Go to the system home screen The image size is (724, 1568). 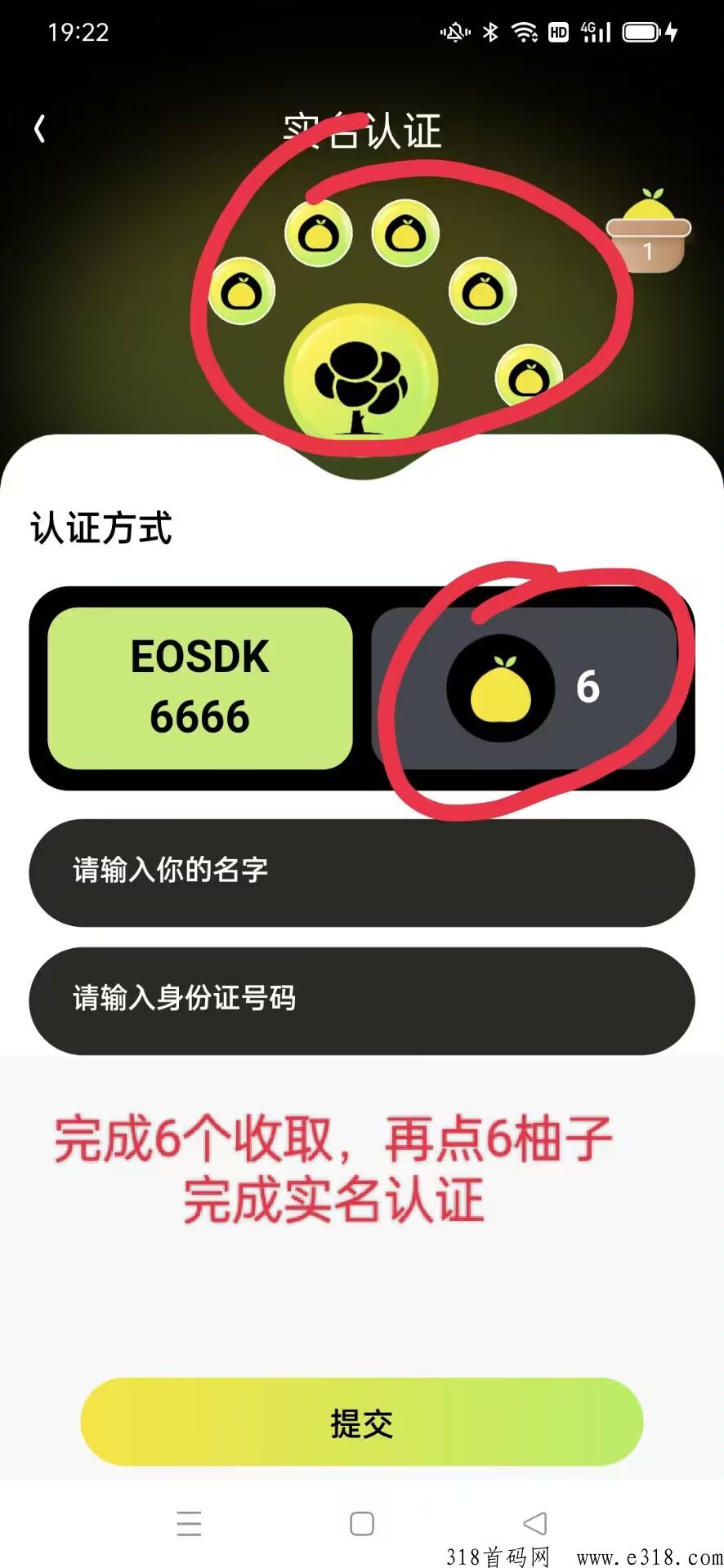pos(362,1524)
